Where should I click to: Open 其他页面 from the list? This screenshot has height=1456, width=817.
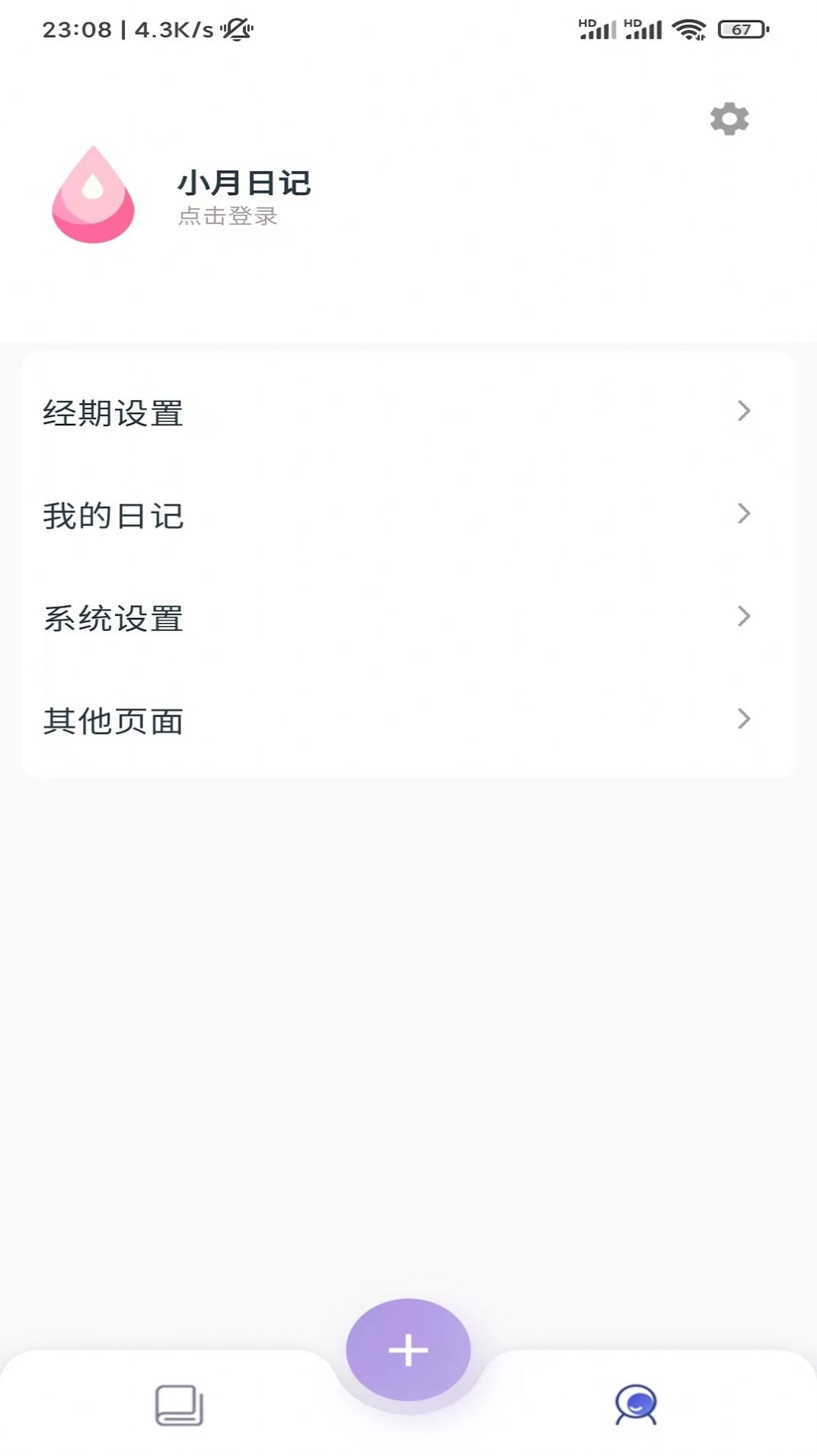click(115, 722)
